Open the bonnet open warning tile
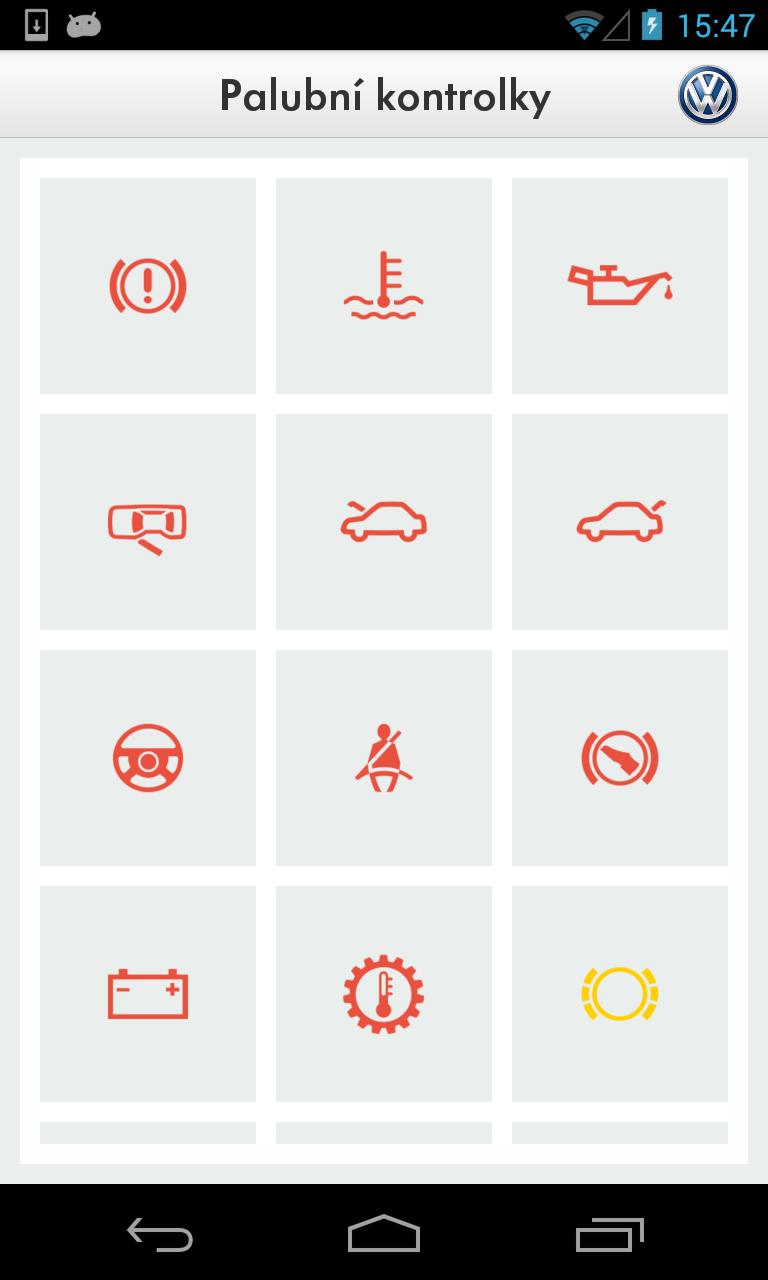The width and height of the screenshot is (768, 1280). coord(384,522)
